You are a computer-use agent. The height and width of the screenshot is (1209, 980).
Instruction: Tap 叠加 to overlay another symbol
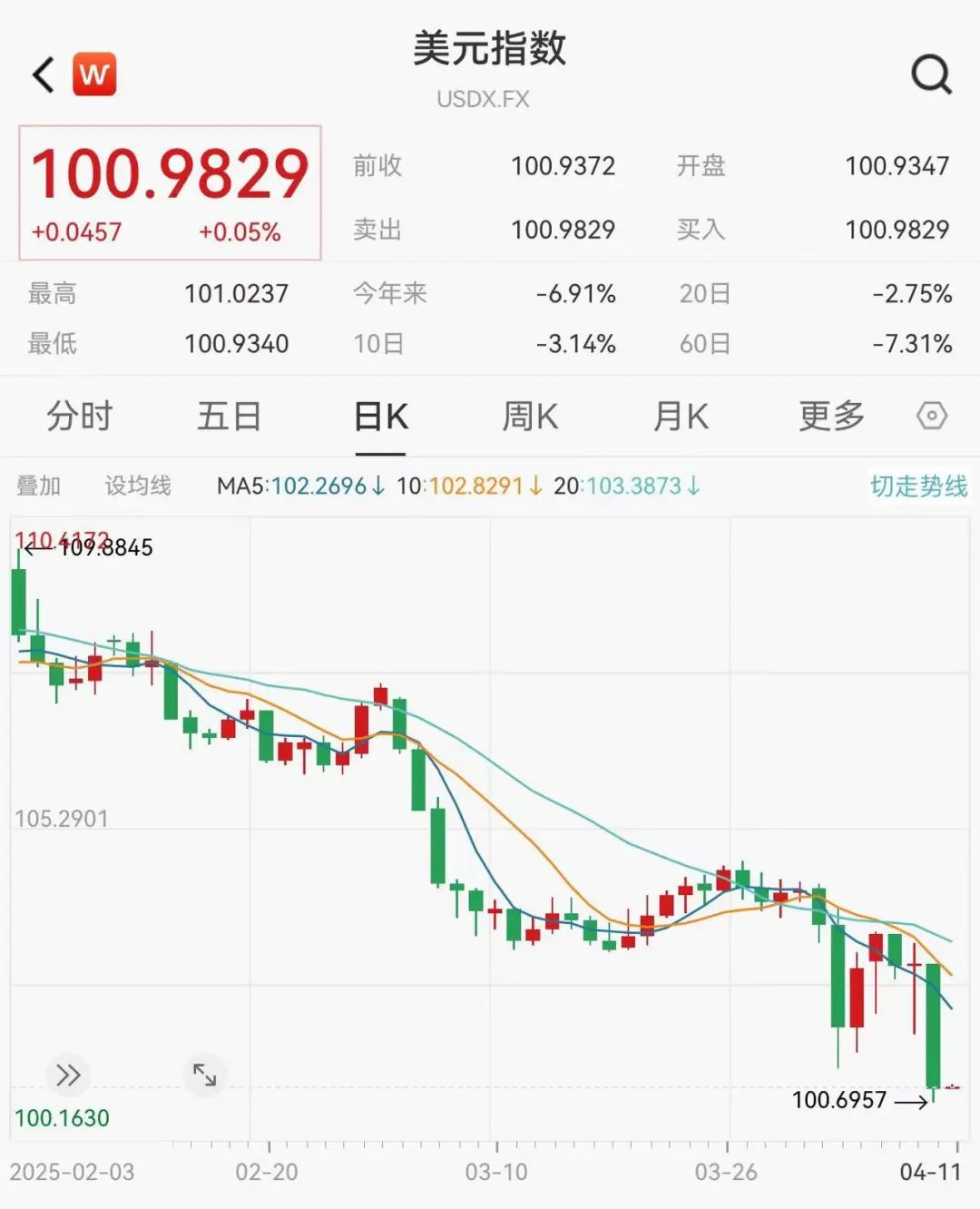39,486
